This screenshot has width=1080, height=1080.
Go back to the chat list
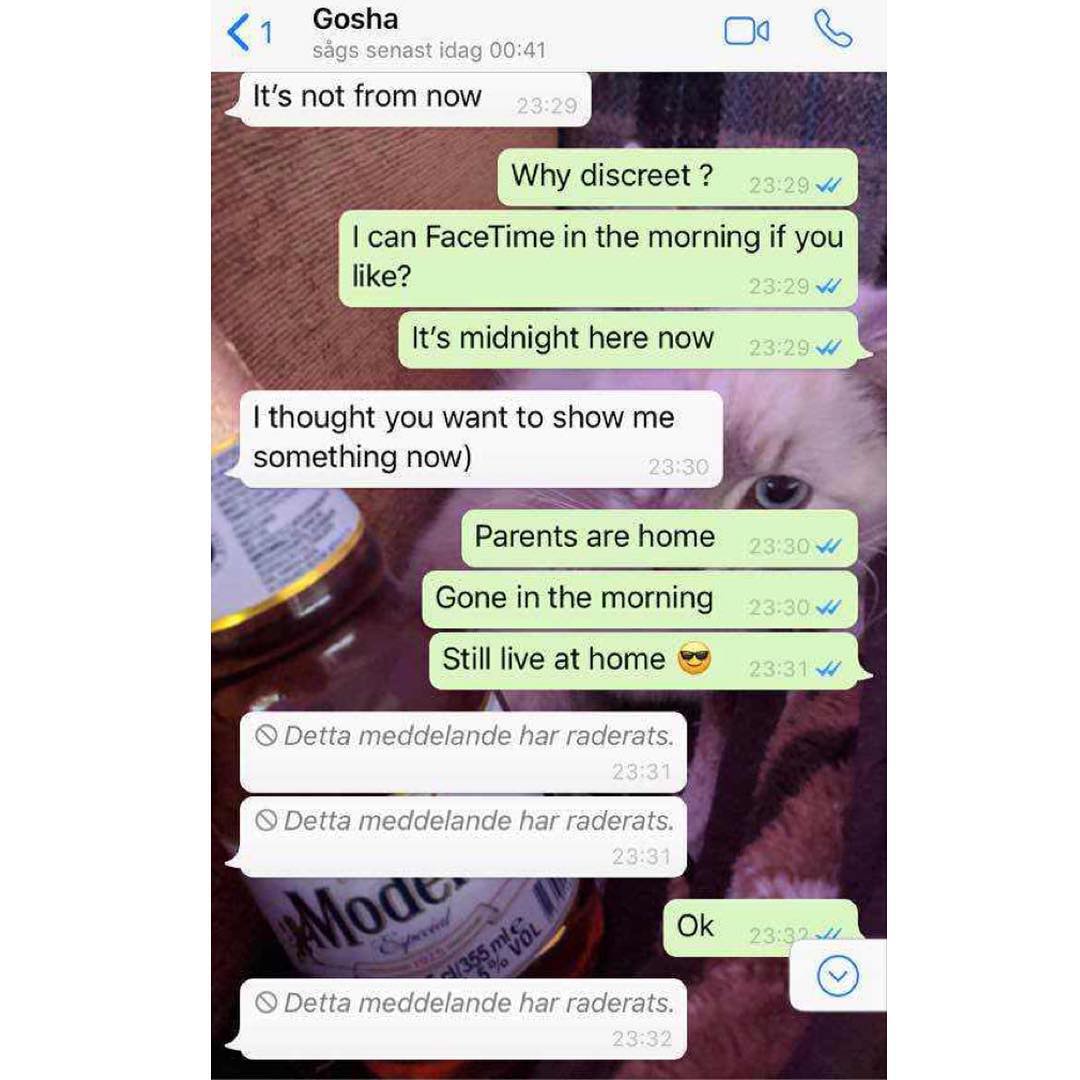(x=248, y=34)
